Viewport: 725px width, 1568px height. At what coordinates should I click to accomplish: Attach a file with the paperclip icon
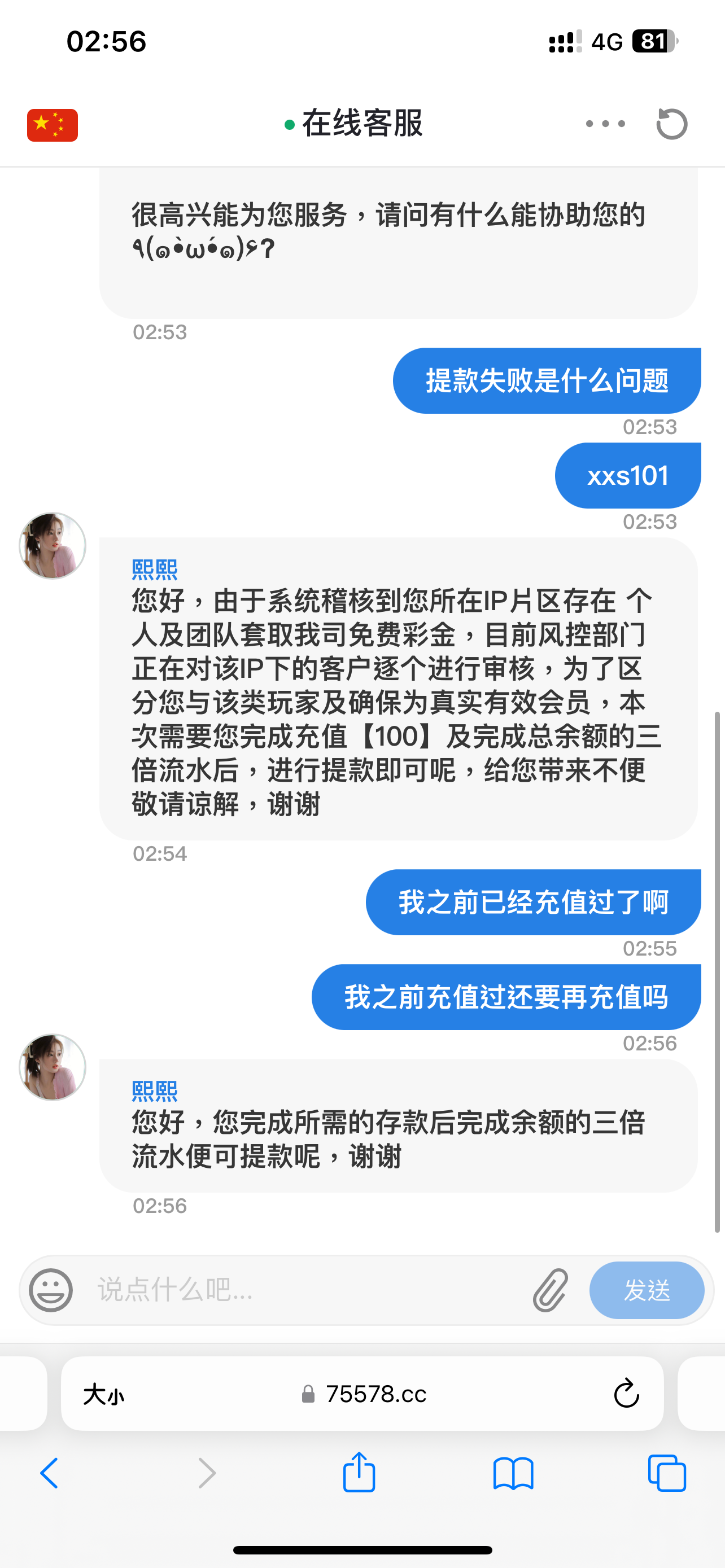click(551, 1289)
